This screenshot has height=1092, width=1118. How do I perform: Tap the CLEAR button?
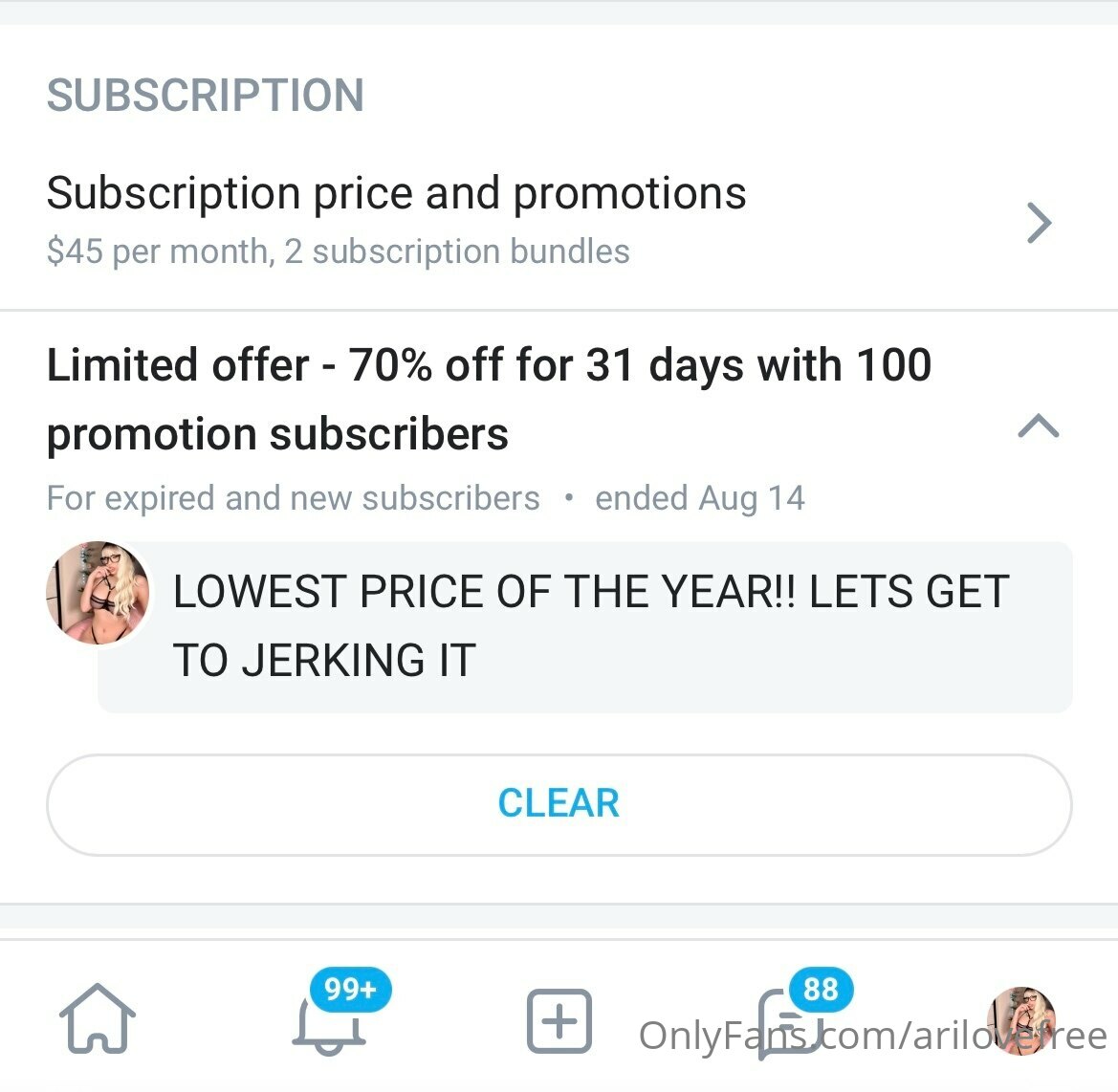click(x=559, y=804)
